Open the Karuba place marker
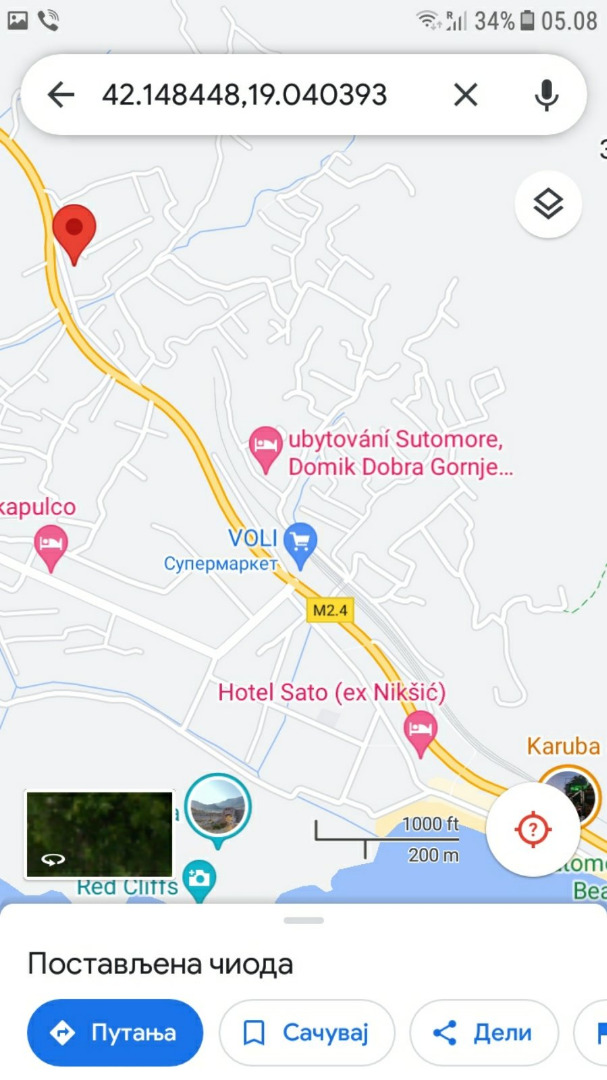The image size is (607, 1080). point(568,791)
